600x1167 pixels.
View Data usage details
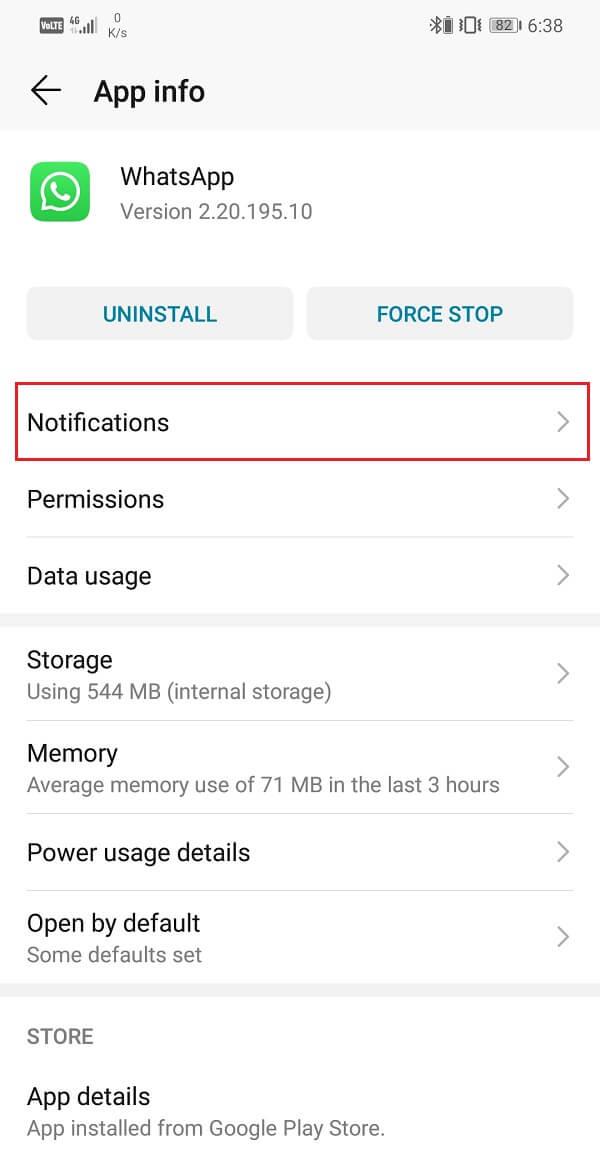click(x=300, y=576)
